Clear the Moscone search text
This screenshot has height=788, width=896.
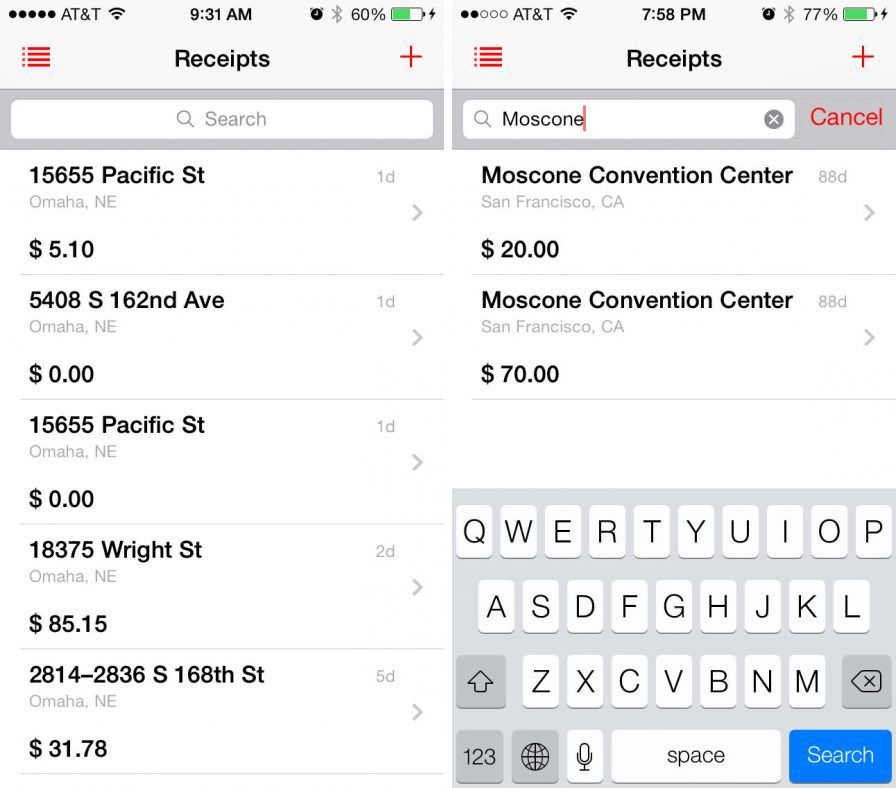pos(773,119)
